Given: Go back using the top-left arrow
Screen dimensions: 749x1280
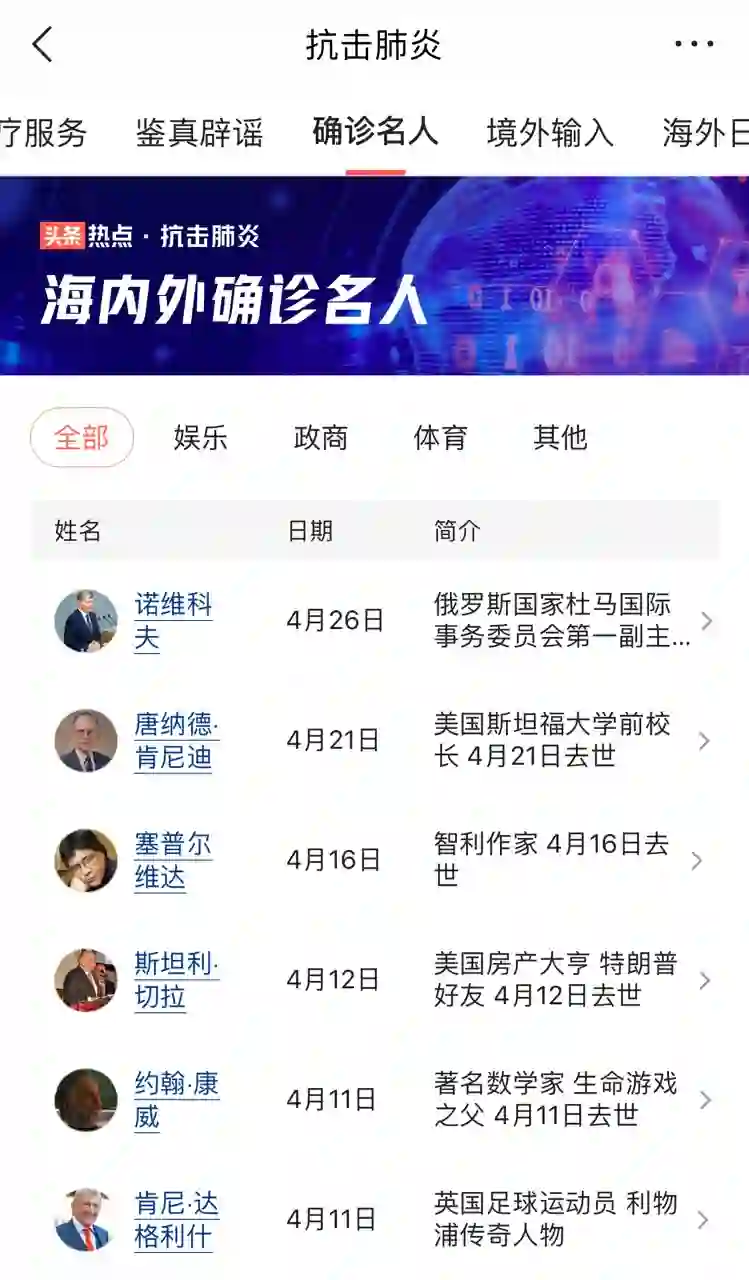Looking at the screenshot, I should tap(42, 45).
